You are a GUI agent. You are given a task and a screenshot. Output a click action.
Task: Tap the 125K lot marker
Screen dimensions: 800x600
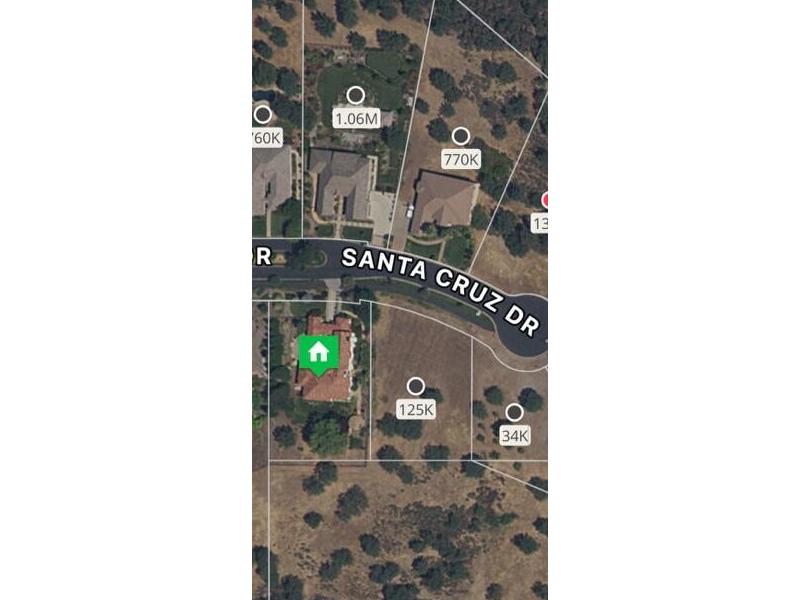click(416, 386)
